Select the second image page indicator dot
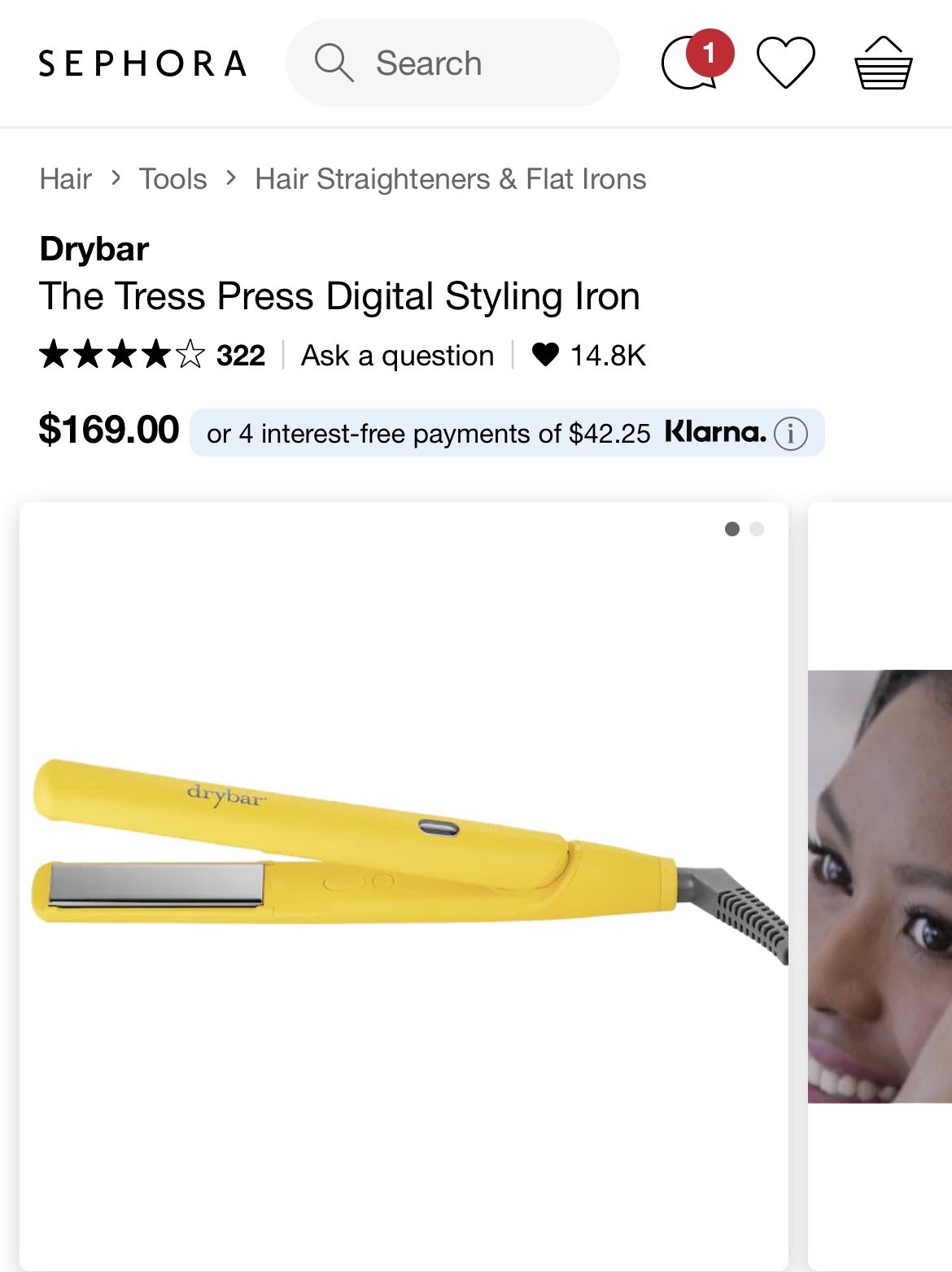 [x=757, y=529]
